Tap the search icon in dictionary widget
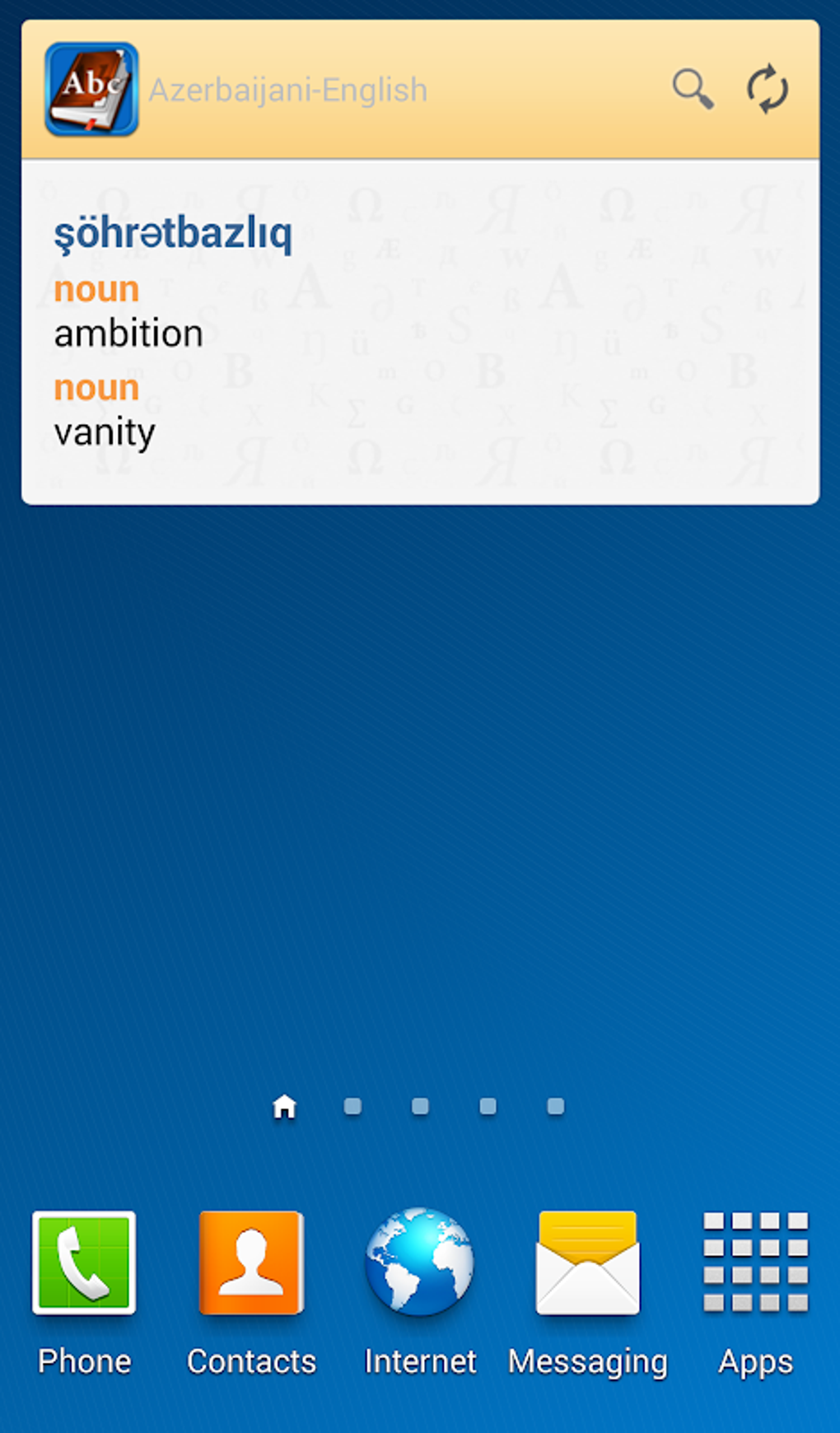Image resolution: width=840 pixels, height=1433 pixels. 693,89
